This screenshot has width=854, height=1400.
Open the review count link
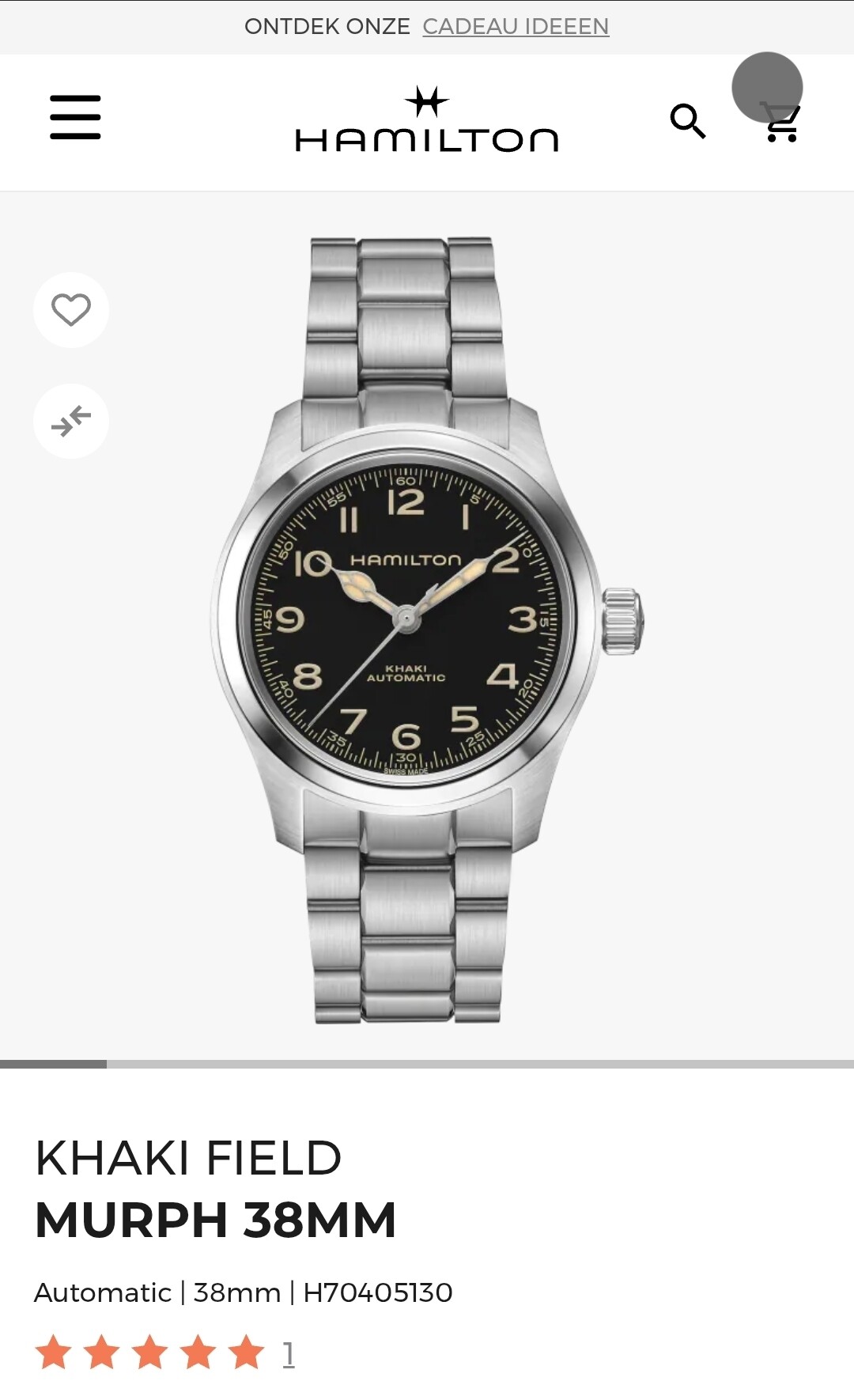(289, 1353)
